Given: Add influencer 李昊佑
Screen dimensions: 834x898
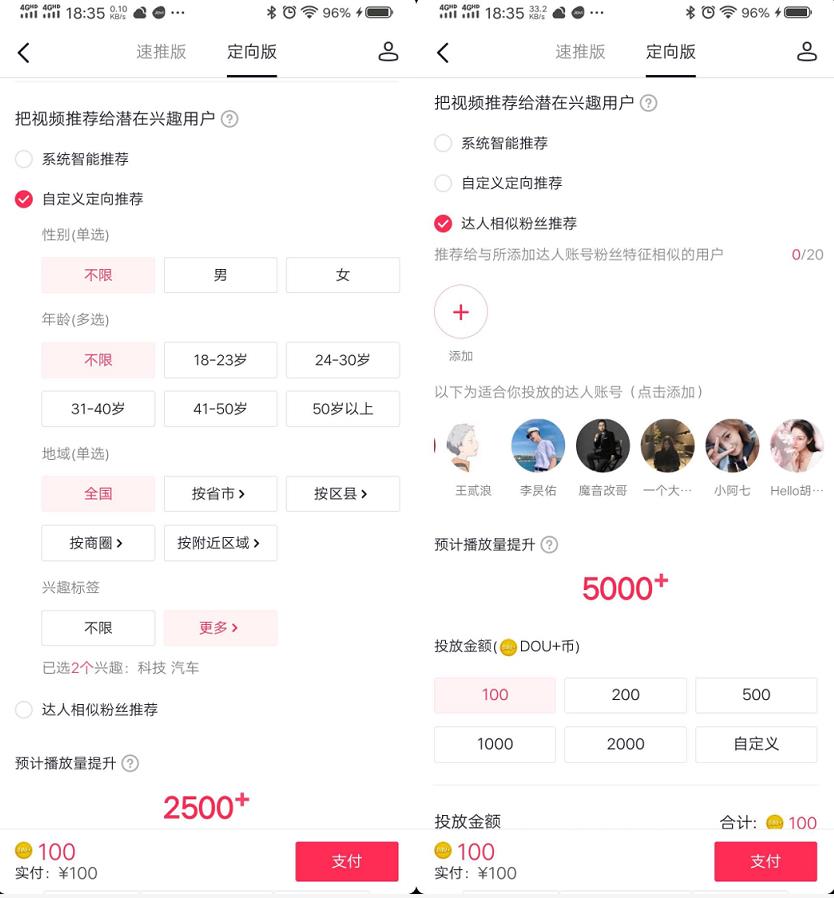Looking at the screenshot, I should [538, 446].
